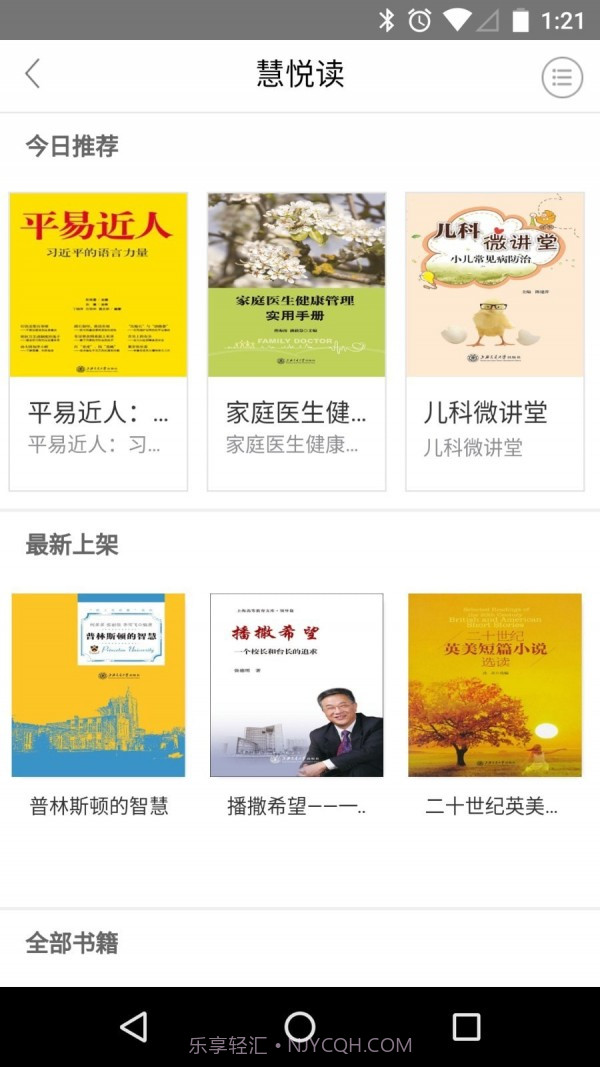Open the system recent apps button
The height and width of the screenshot is (1067, 600).
click(x=466, y=1027)
